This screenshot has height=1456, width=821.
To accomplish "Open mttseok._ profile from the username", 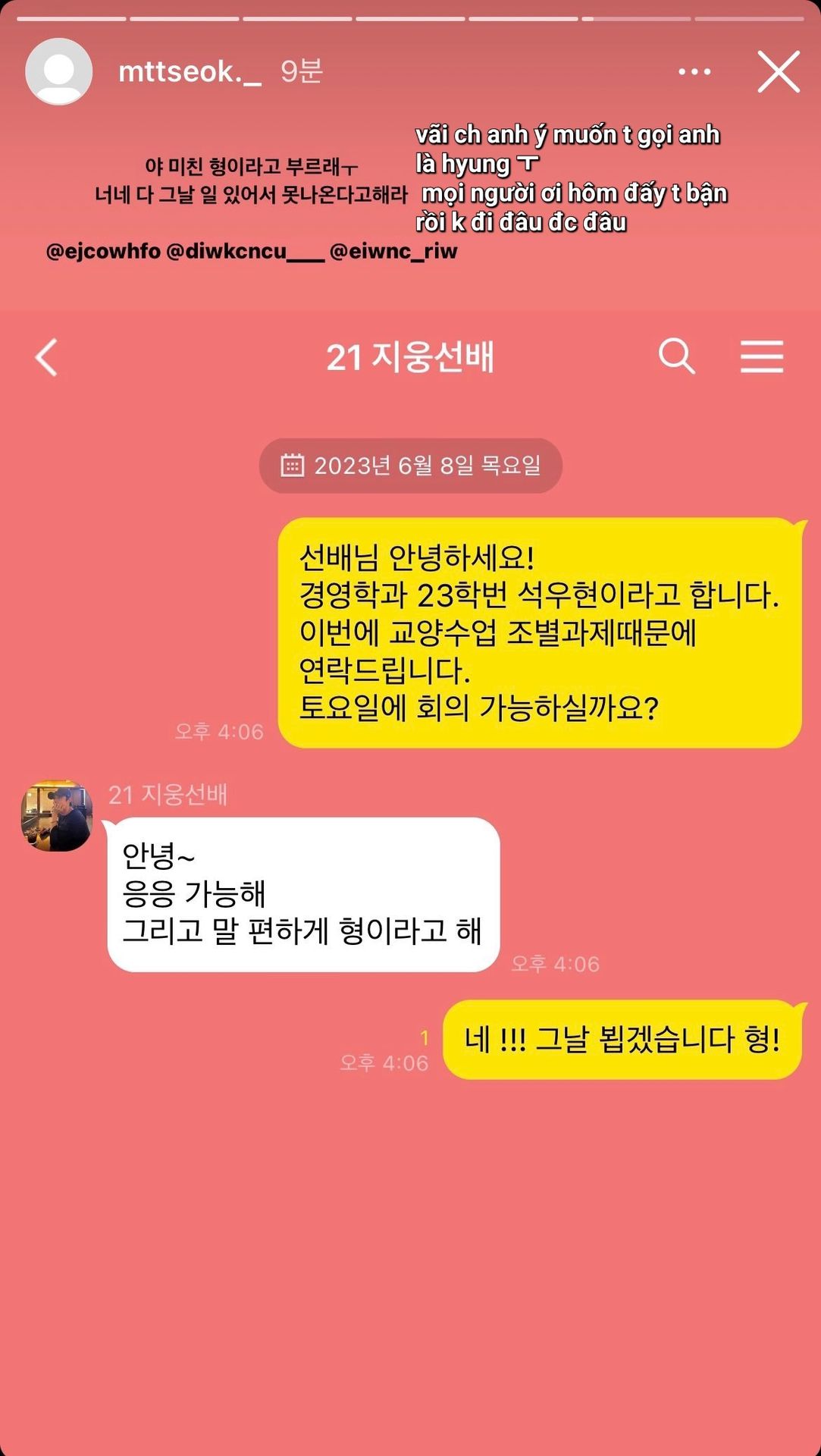I will (x=190, y=72).
